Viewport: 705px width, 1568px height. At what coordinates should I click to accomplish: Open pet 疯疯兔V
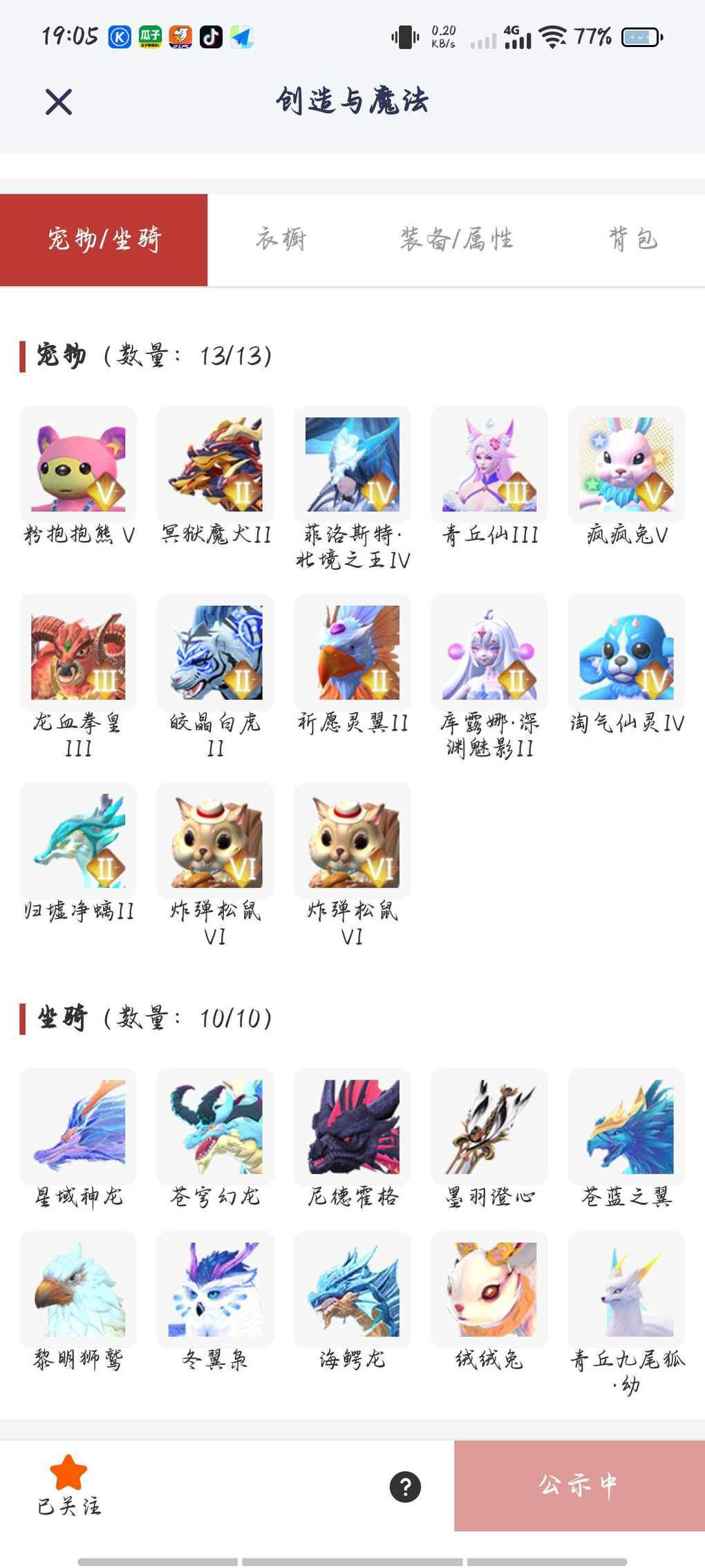click(x=626, y=464)
